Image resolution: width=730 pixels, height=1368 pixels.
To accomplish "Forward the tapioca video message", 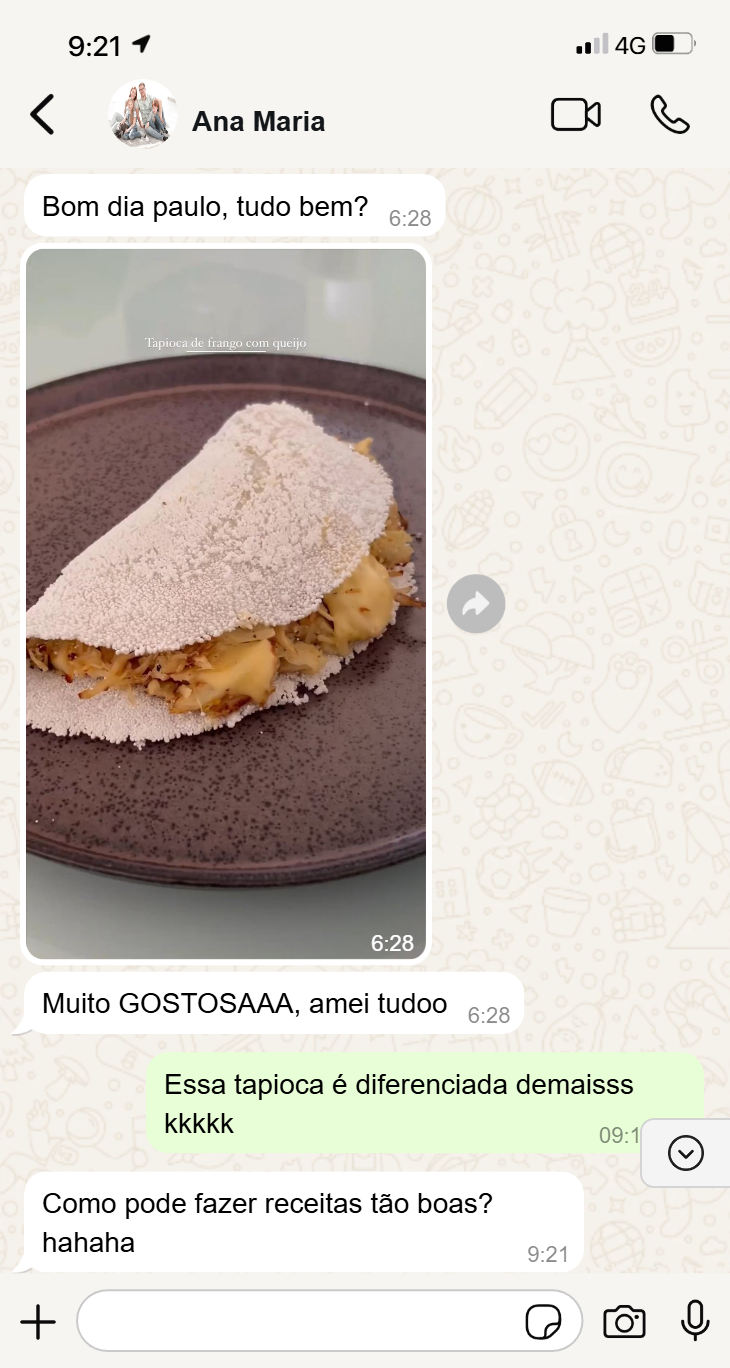I will tap(476, 604).
